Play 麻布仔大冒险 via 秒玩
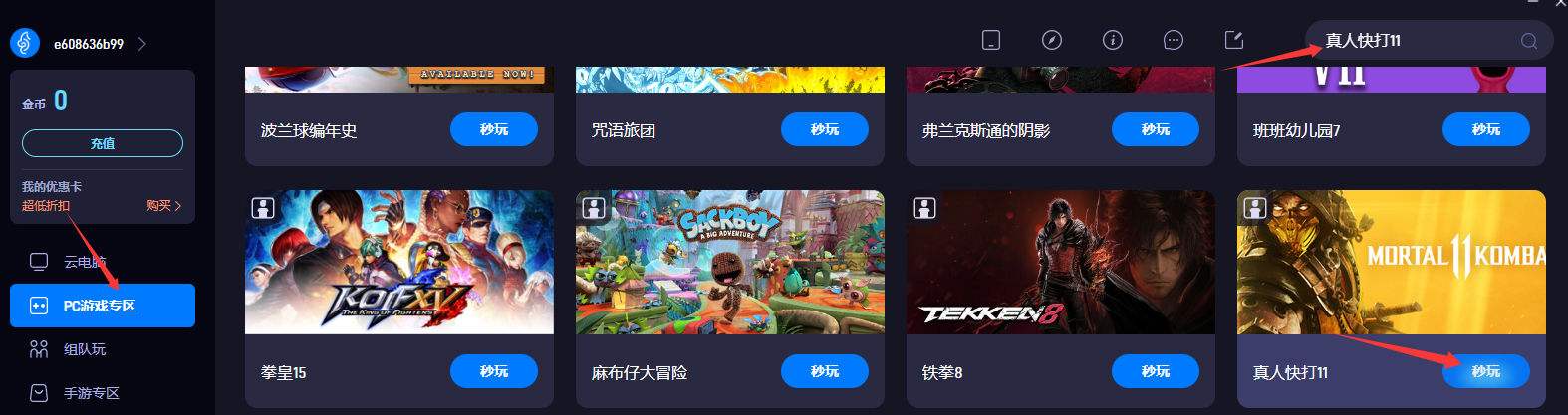Viewport: 1568px width, 415px height. pos(824,371)
